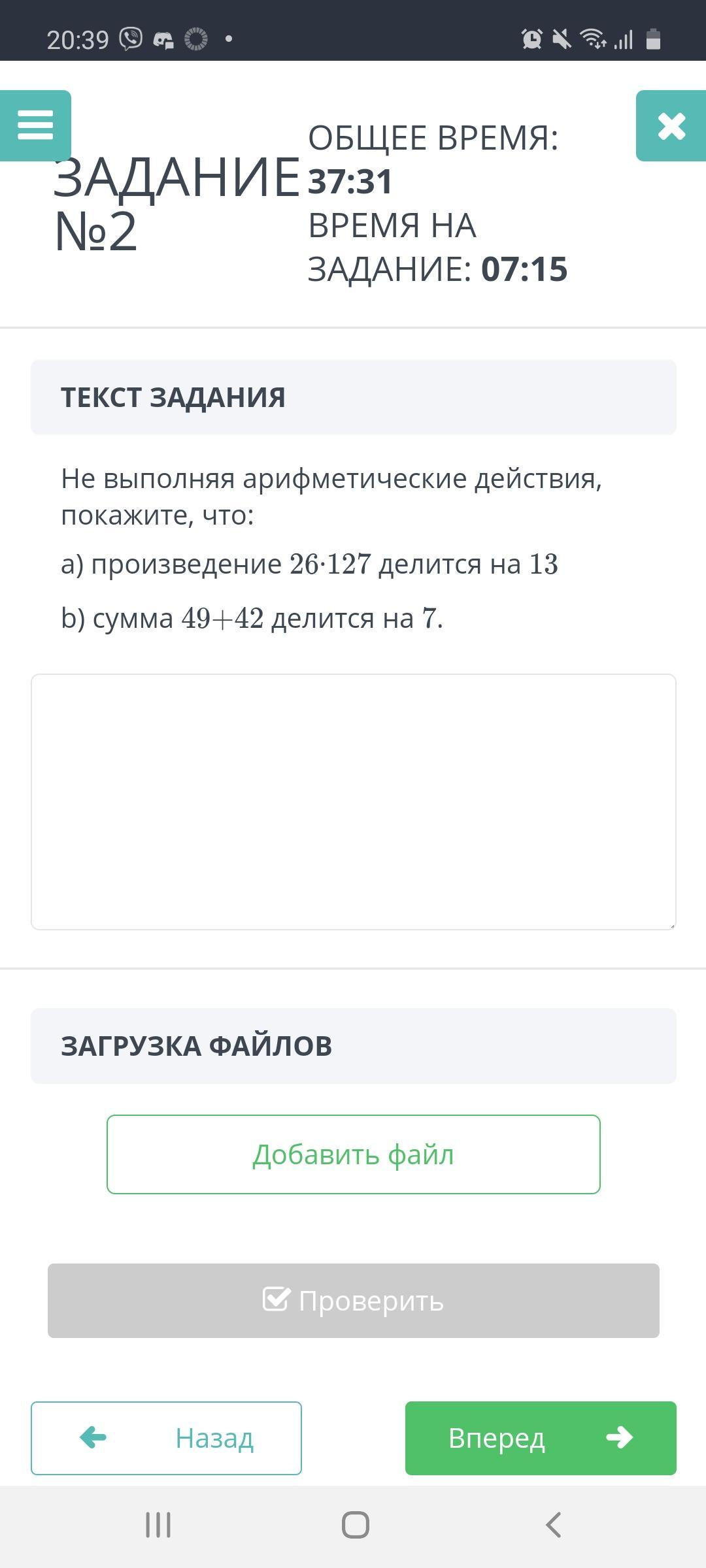Focus the answer text area
This screenshot has width=706, height=1568.
353,802
